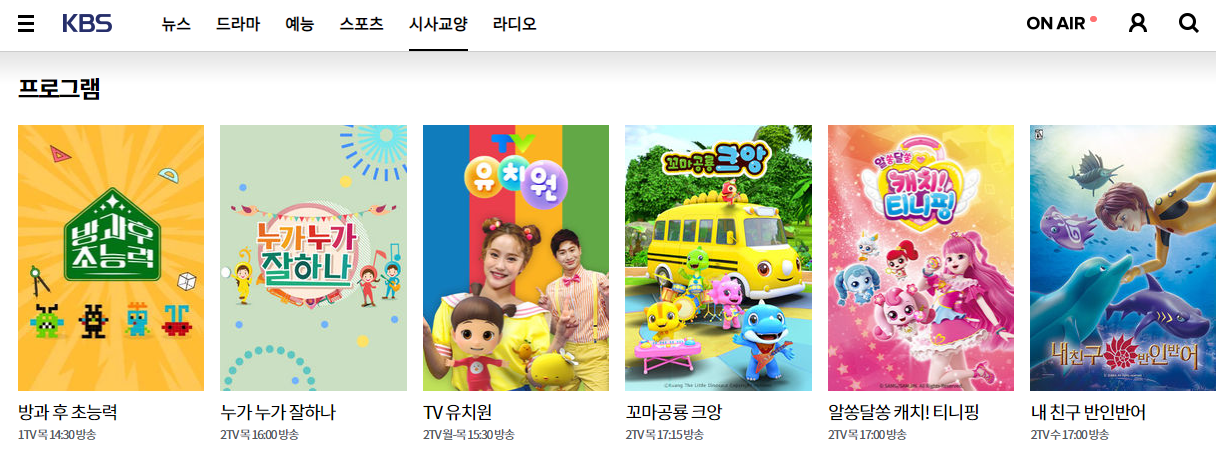Switch to the 드라마 tab
1216x468 pixels.
(x=238, y=24)
